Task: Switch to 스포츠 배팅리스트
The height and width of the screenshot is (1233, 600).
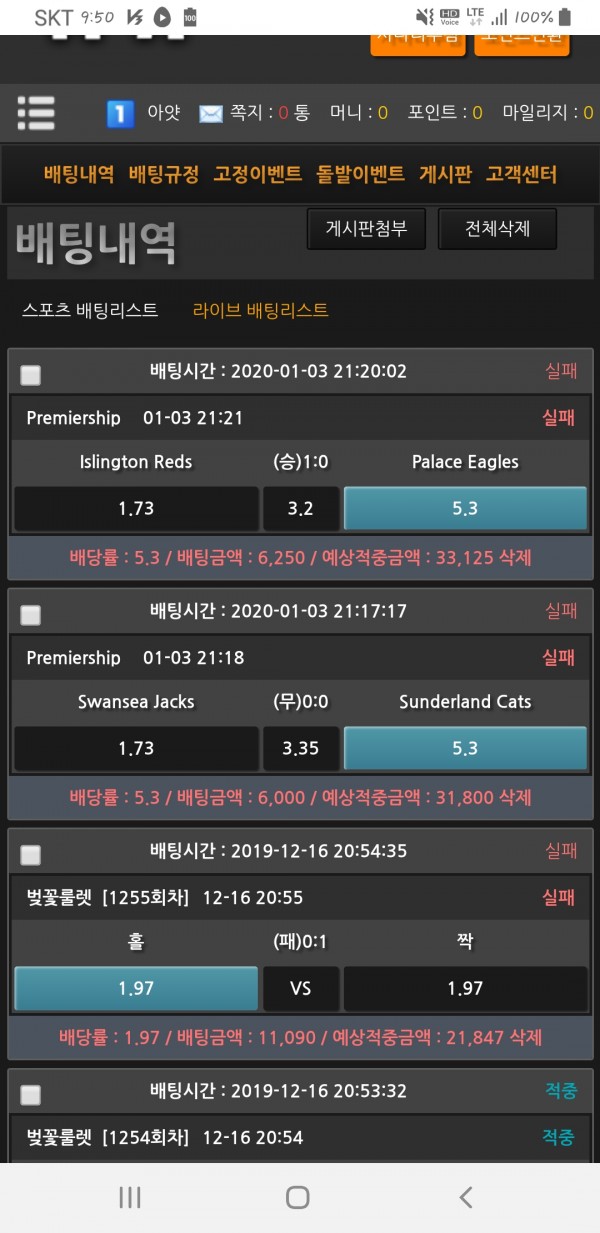Action: 90,310
